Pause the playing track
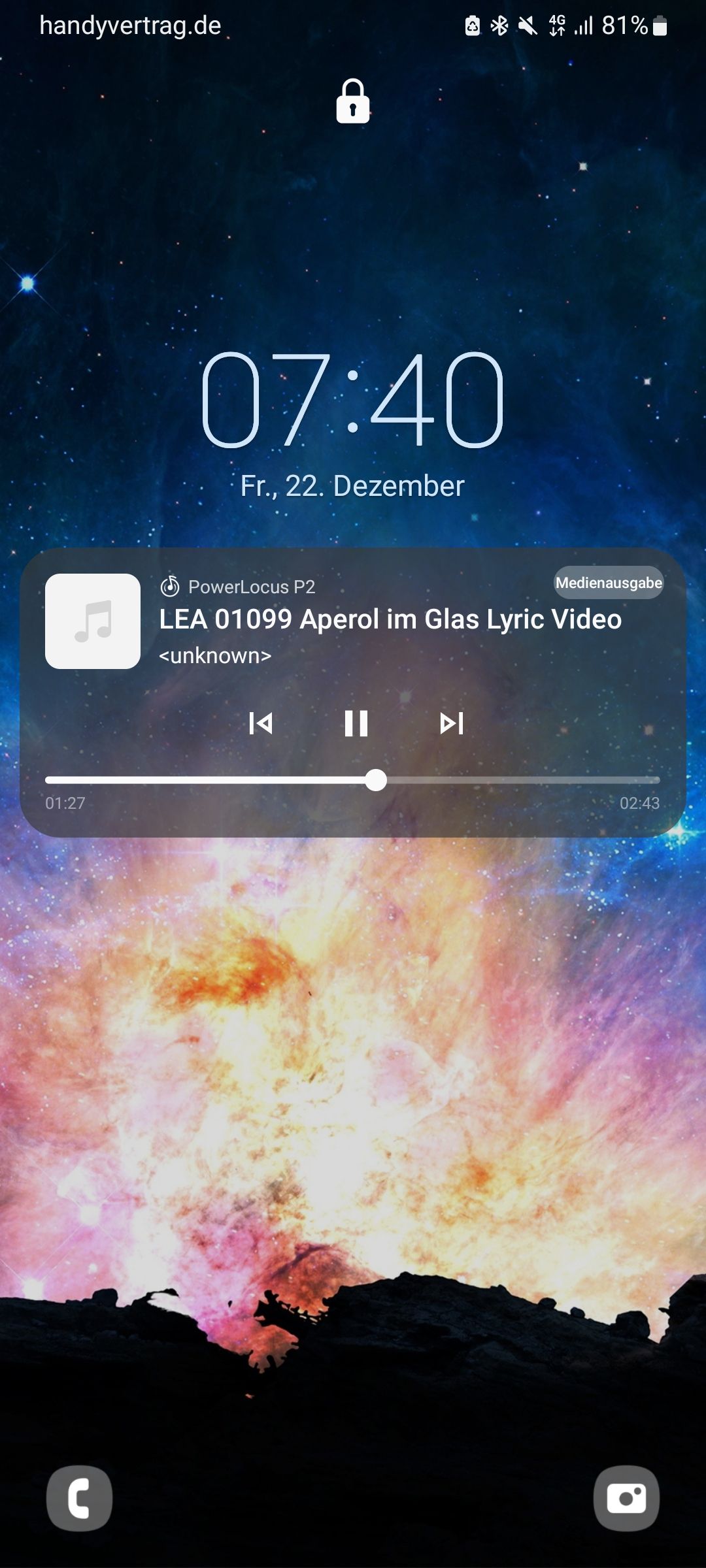This screenshot has width=706, height=1568. click(x=356, y=723)
